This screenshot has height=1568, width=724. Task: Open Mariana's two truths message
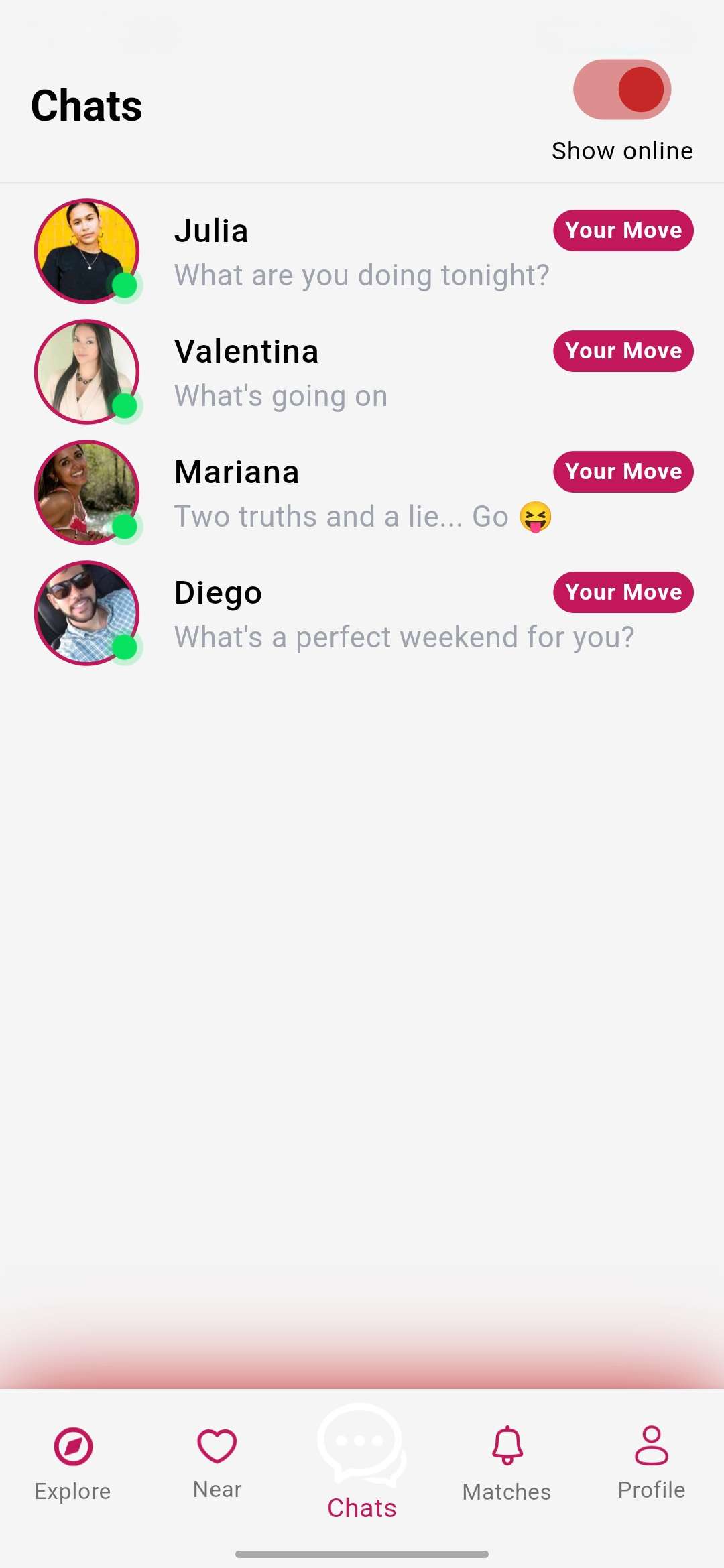coord(362,516)
